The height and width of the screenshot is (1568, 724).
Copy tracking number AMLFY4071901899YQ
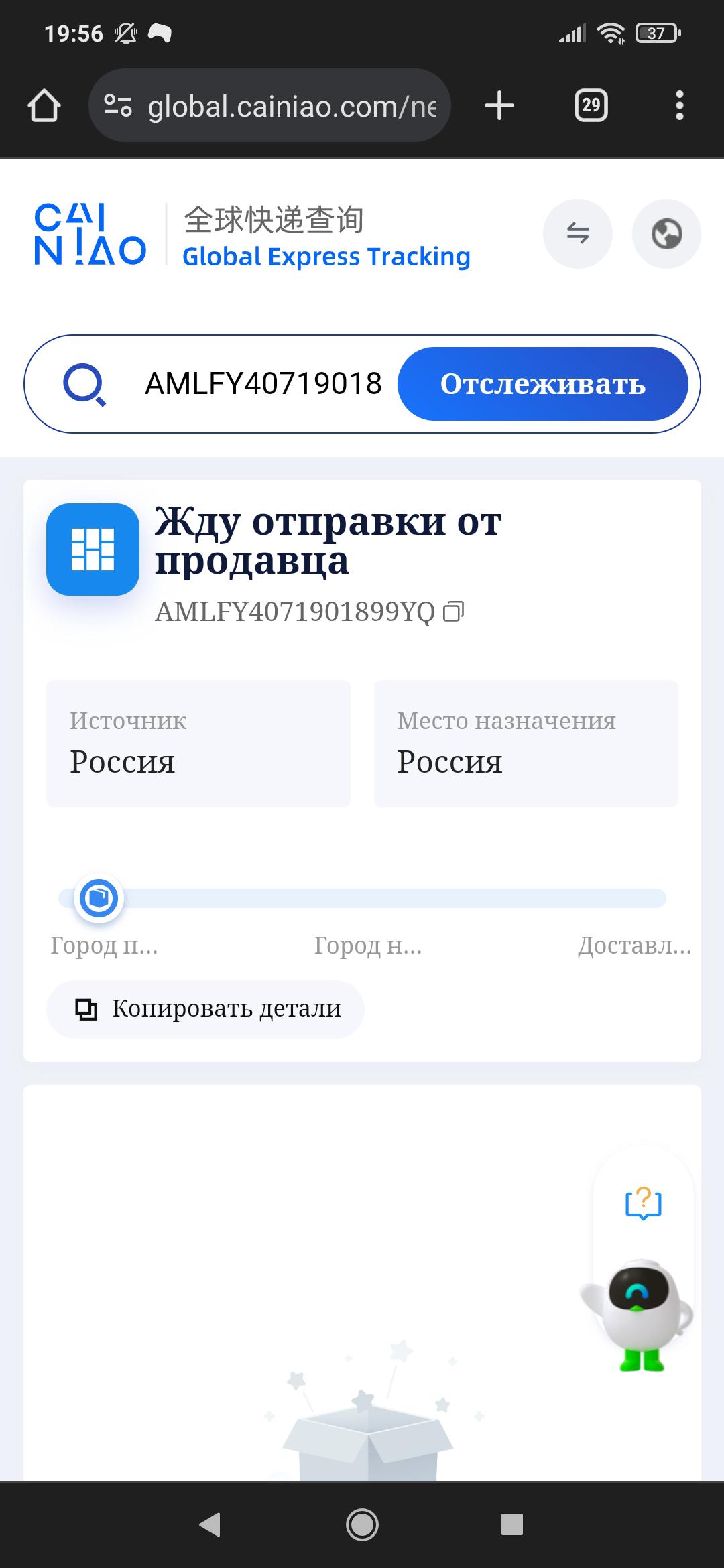click(x=454, y=611)
